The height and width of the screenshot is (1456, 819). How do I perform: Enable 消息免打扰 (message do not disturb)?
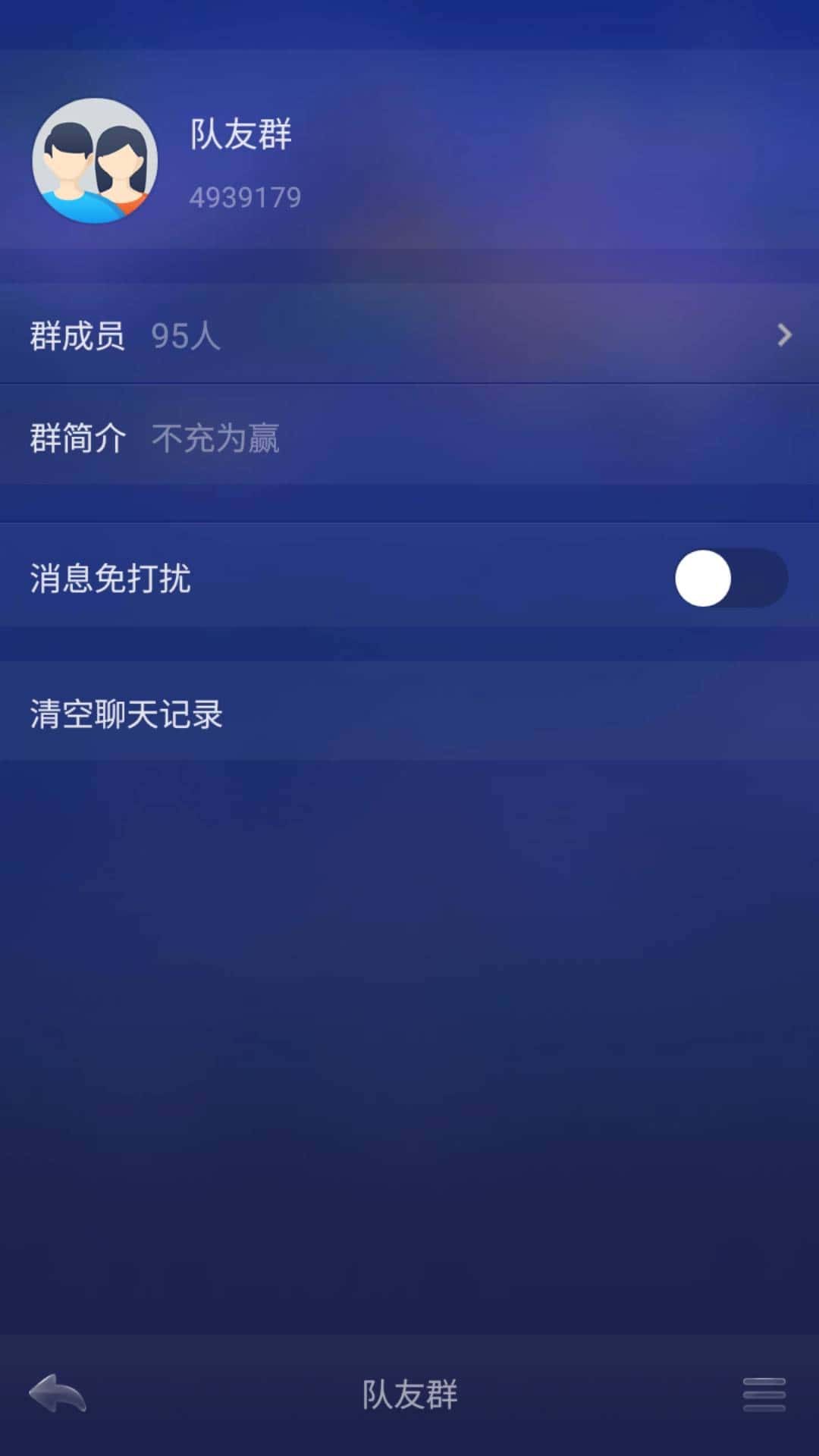click(732, 580)
